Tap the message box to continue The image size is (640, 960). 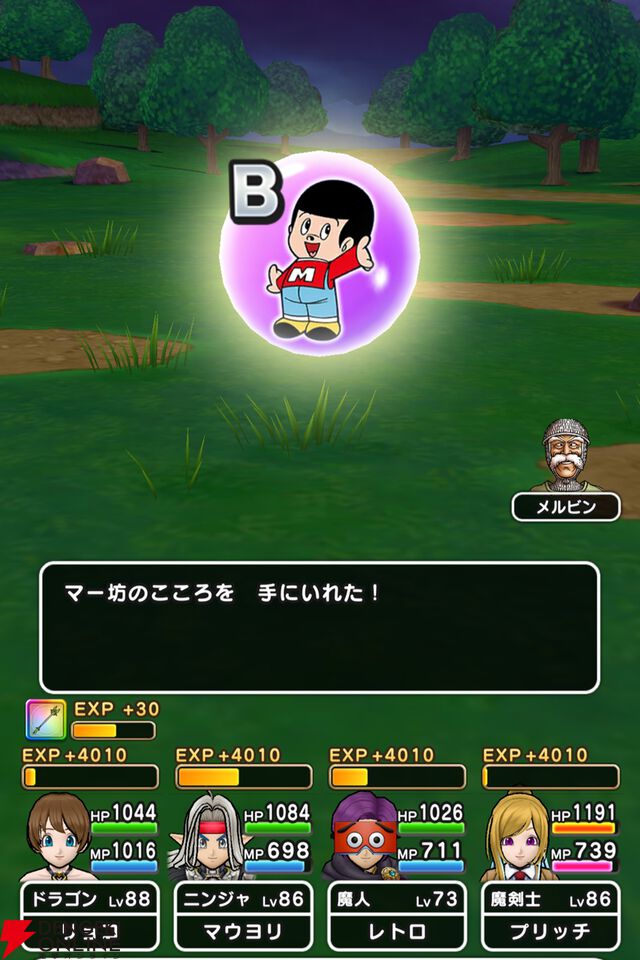[x=319, y=627]
